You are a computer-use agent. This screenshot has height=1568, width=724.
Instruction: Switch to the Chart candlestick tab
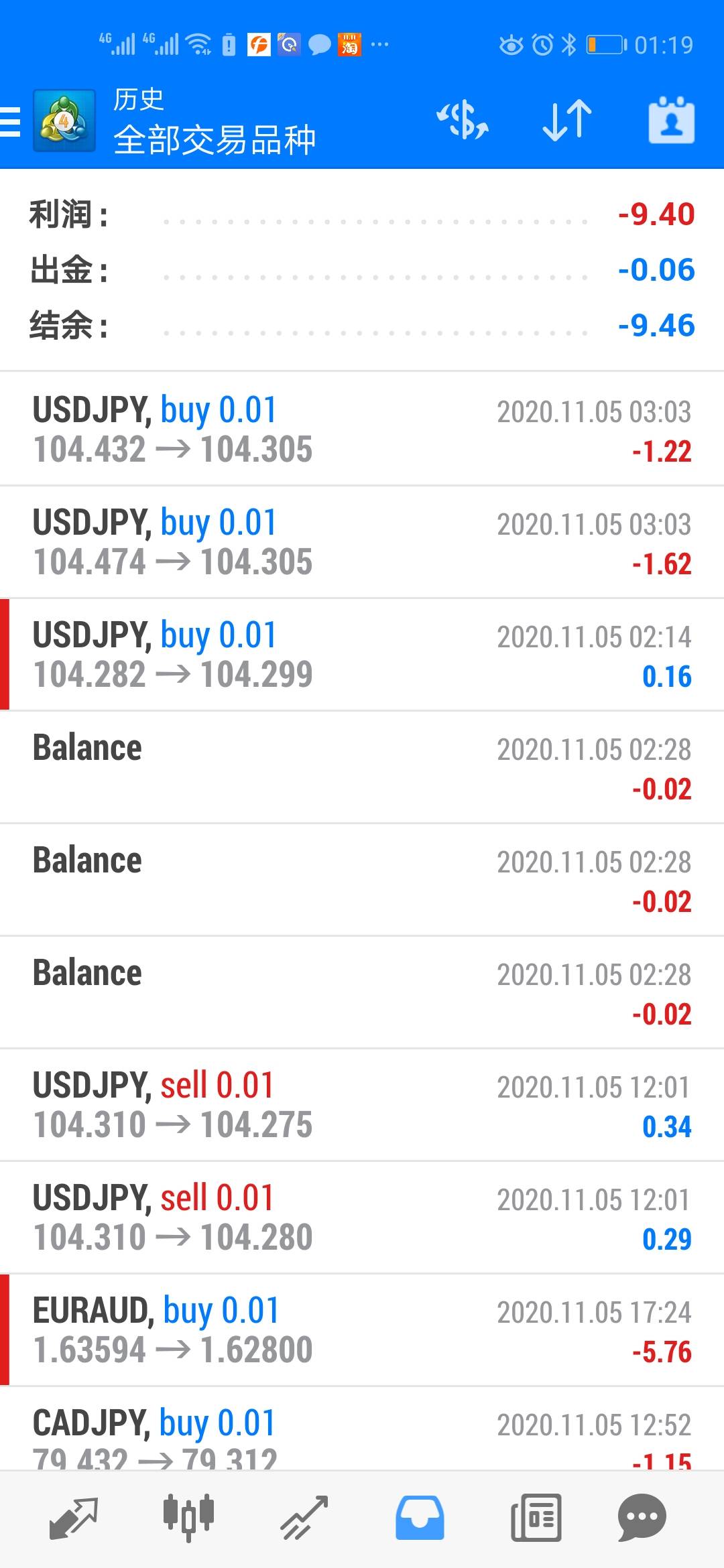tap(188, 1518)
